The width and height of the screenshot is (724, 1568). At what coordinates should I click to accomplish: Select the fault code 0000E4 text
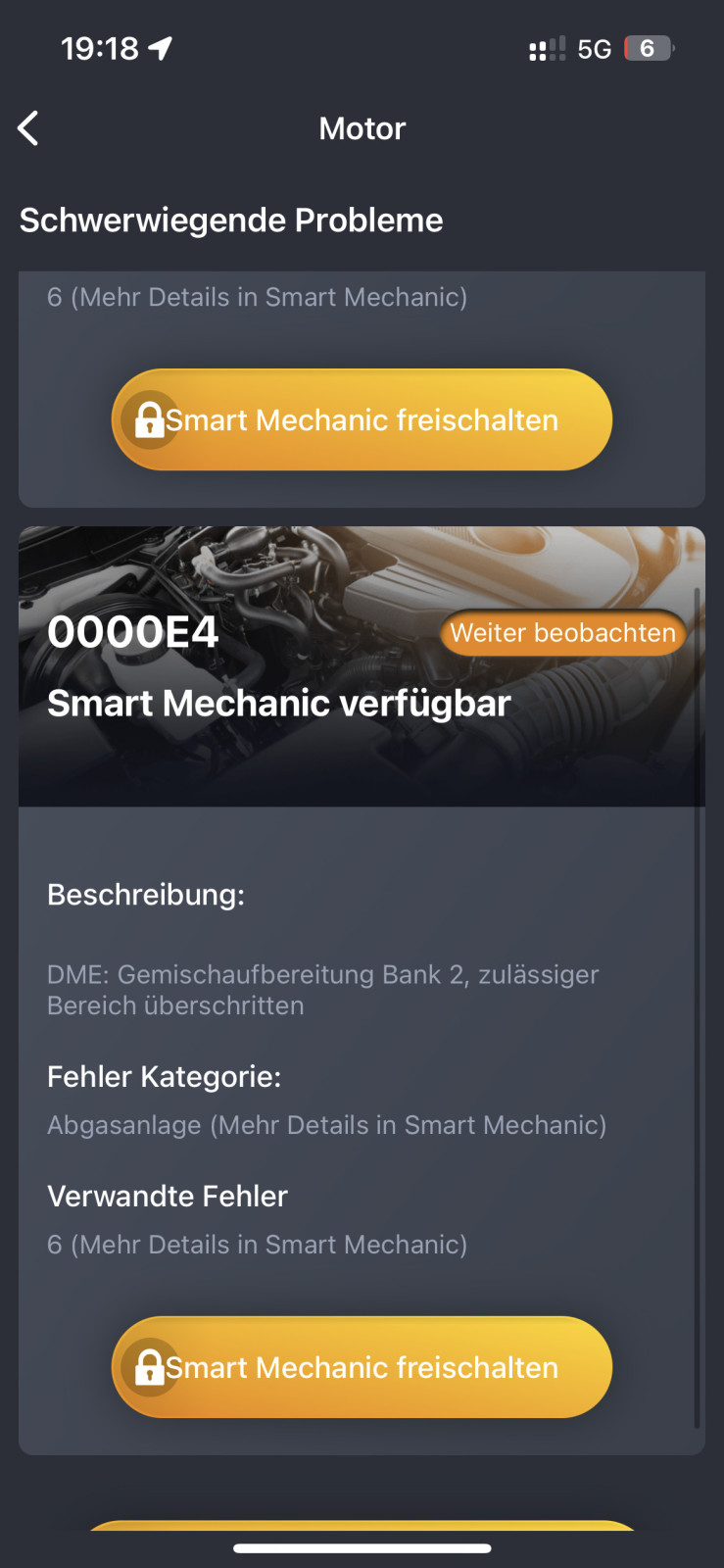(132, 630)
